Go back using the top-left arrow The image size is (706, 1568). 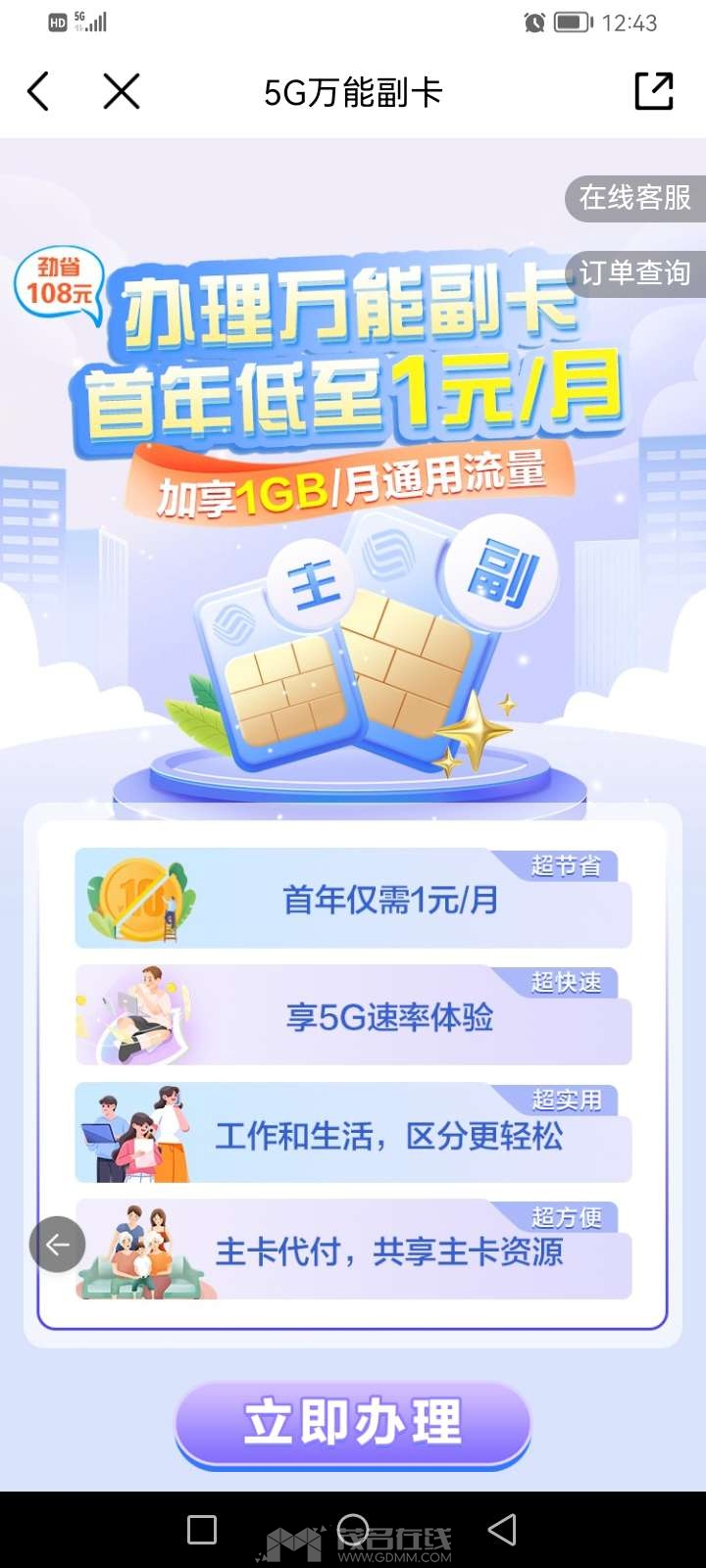tap(38, 92)
